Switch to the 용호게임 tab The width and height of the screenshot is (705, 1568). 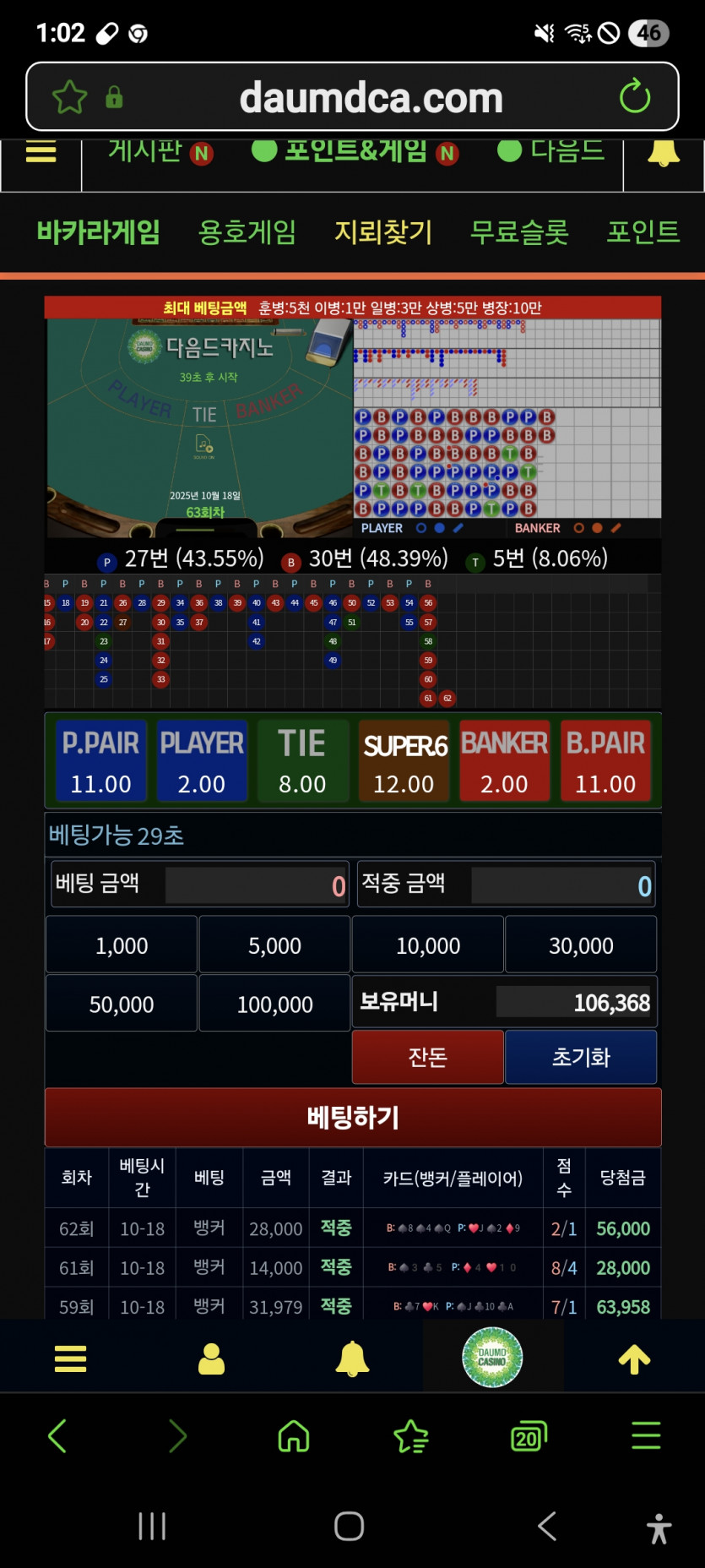247,231
